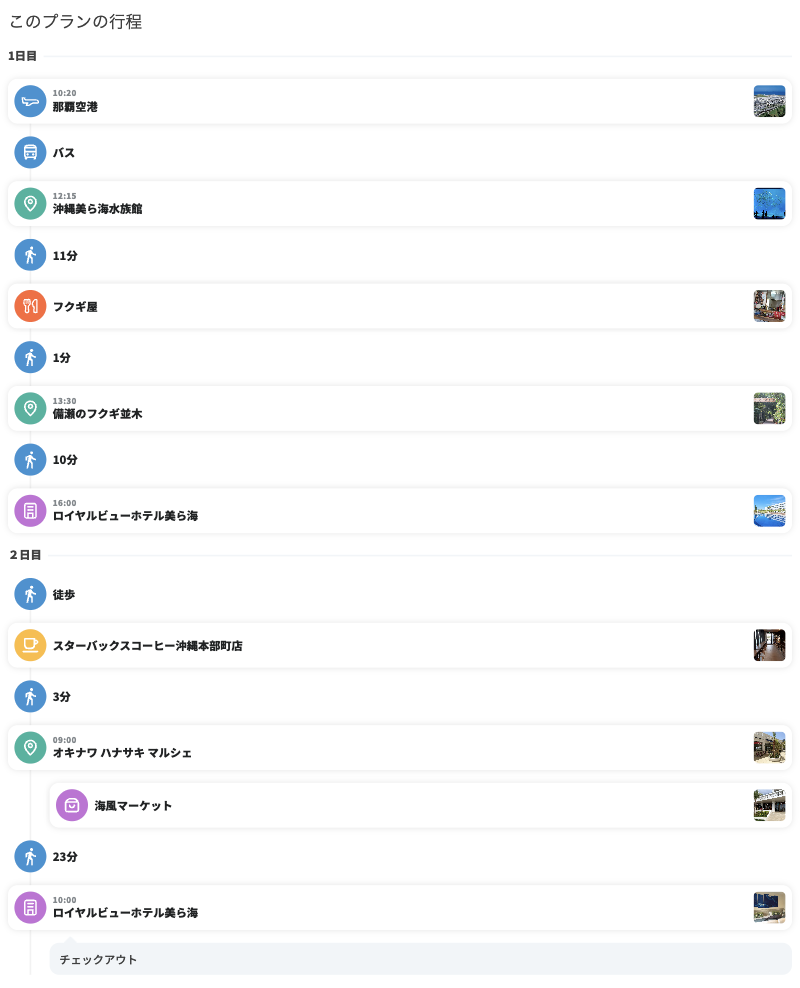View the フクギ屋 restaurant card
Viewport: 800px width, 988px height.
(x=400, y=306)
